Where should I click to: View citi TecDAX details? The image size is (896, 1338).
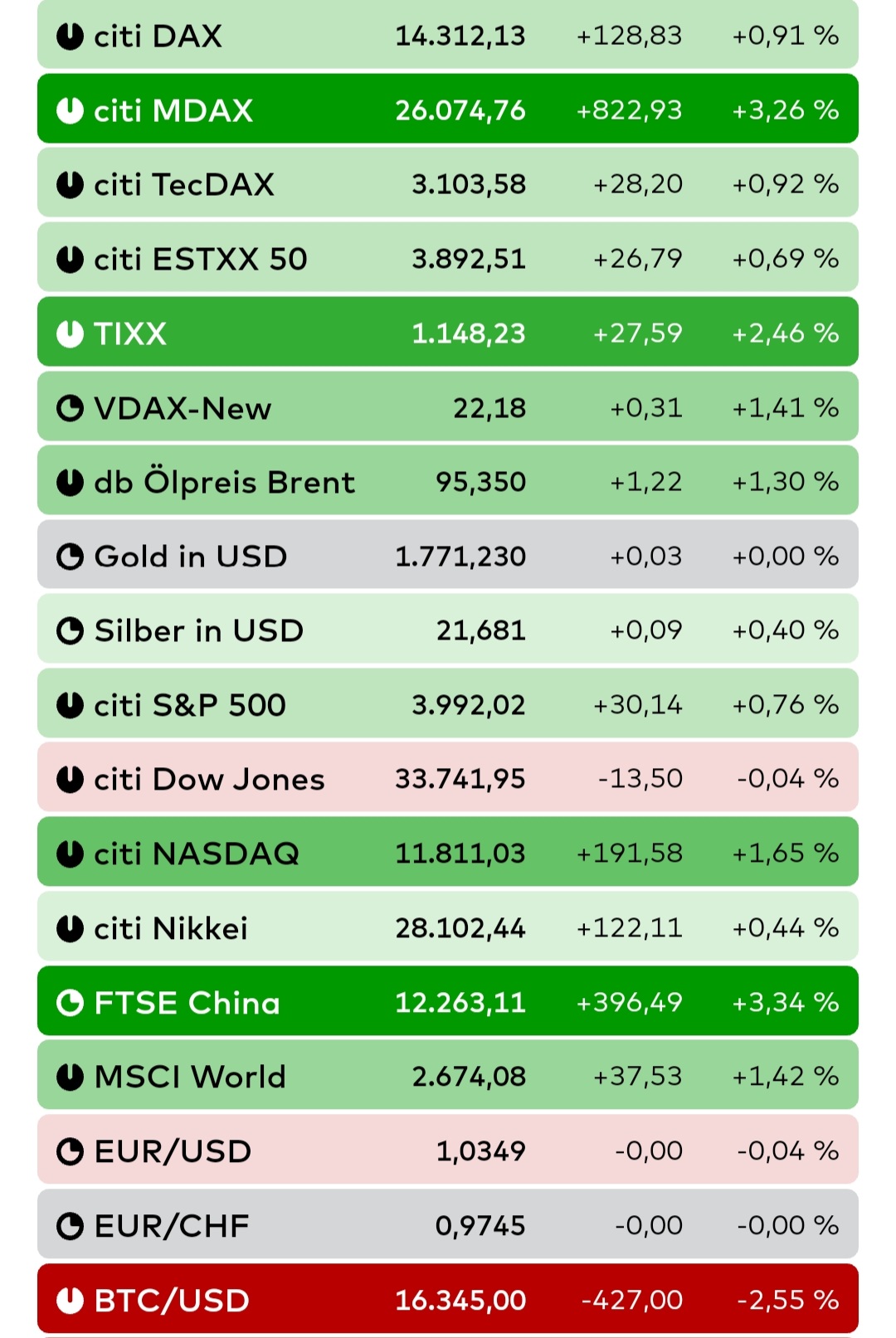tap(448, 184)
